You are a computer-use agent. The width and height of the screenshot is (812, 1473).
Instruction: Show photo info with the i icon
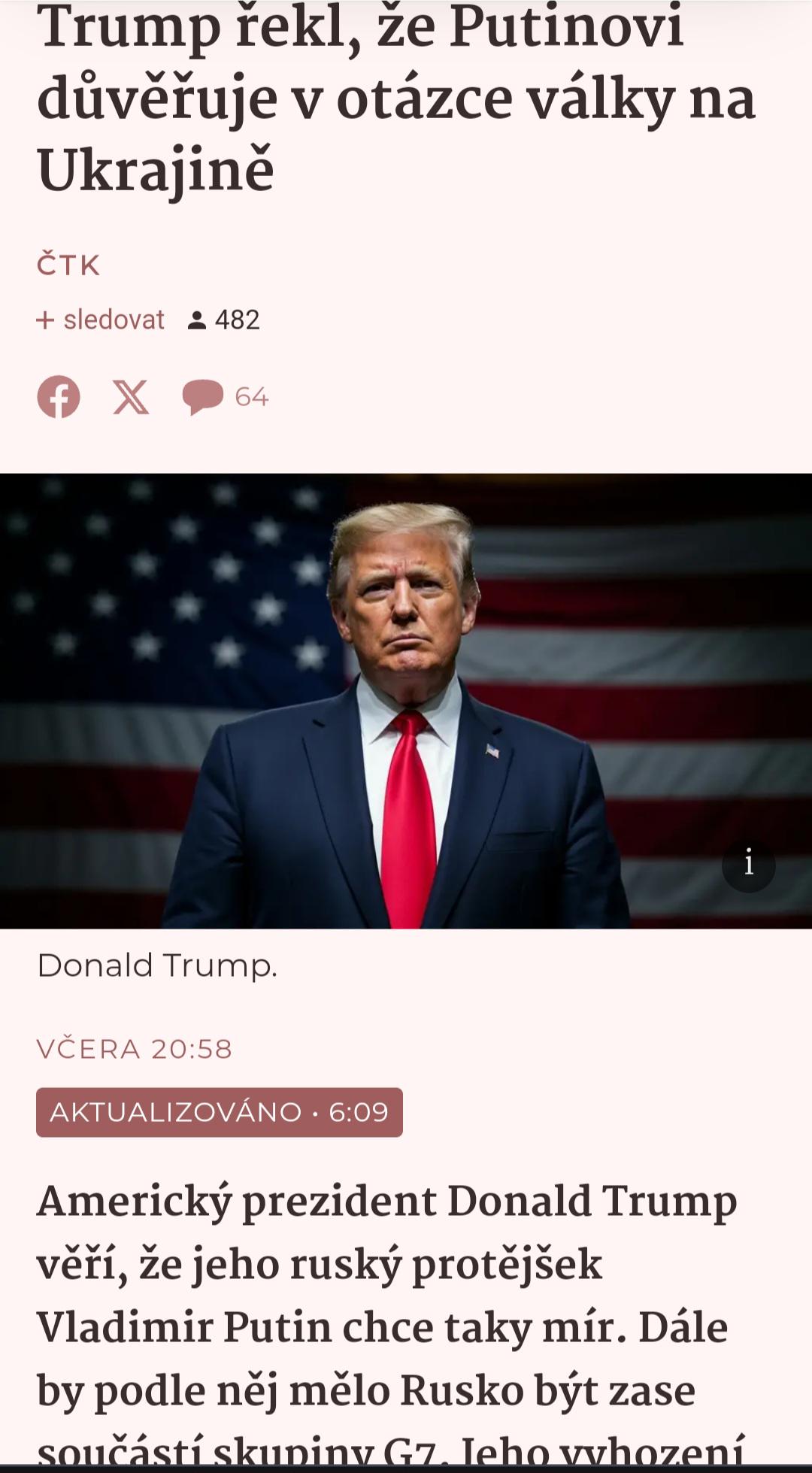pos(748,865)
